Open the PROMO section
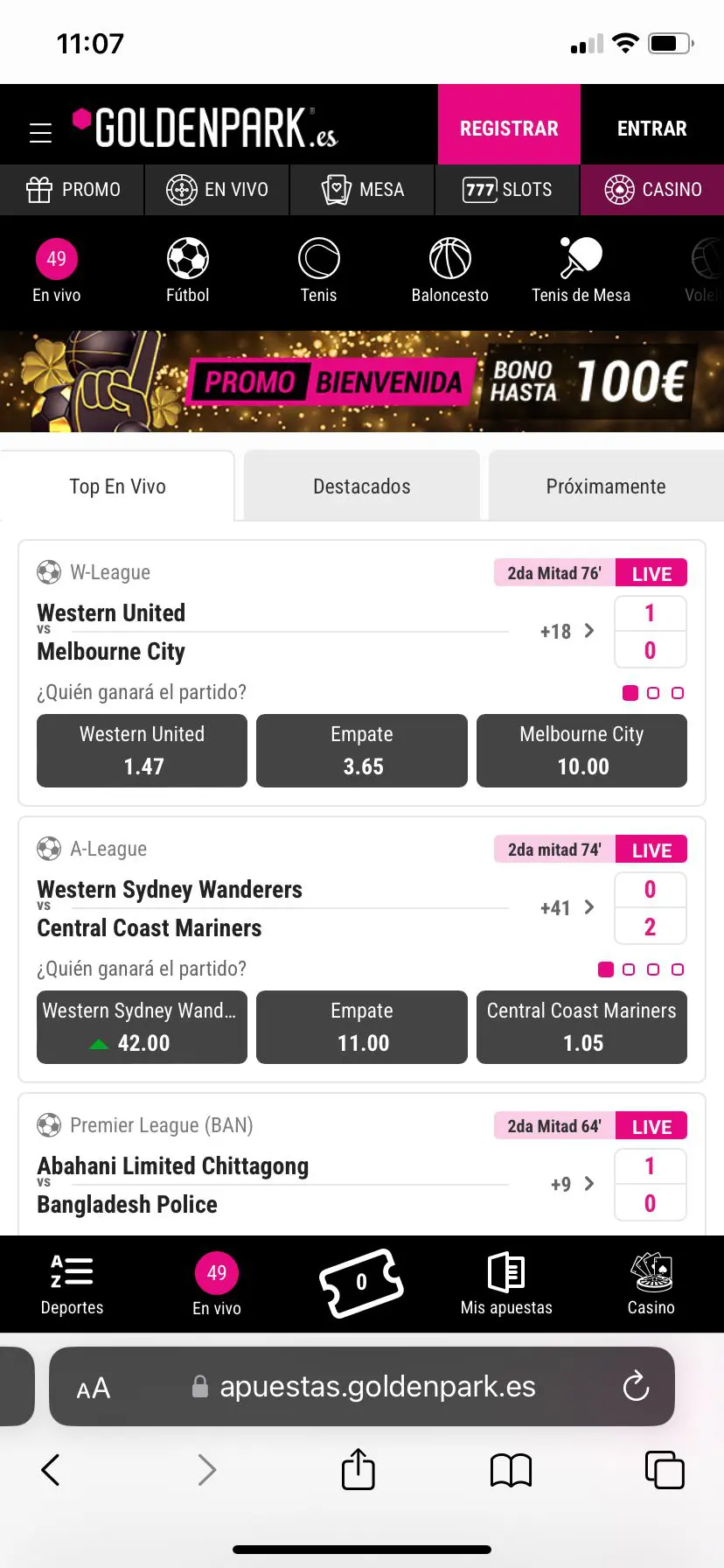The image size is (724, 1568). (x=73, y=190)
